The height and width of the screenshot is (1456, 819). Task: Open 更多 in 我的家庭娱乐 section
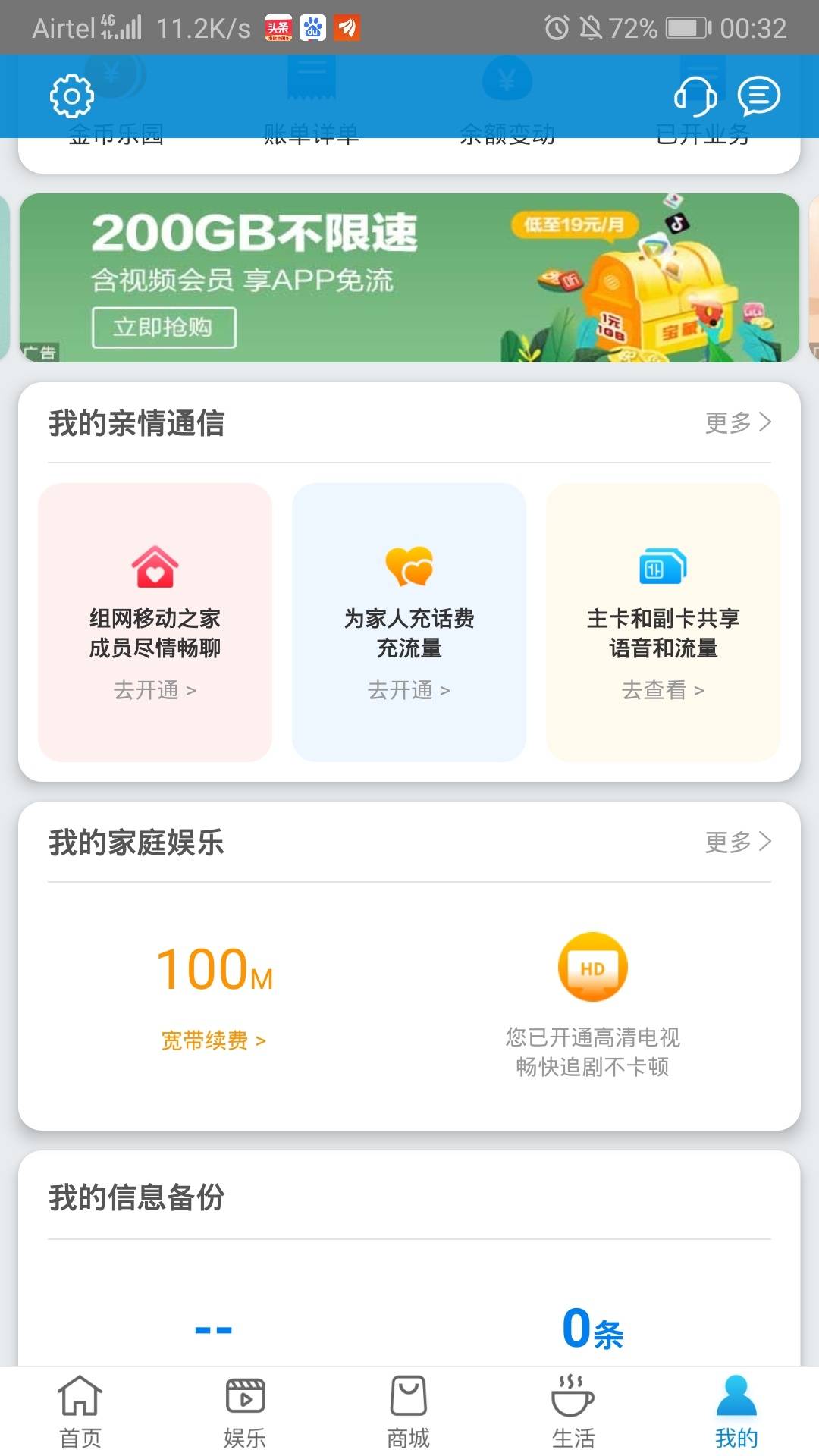pyautogui.click(x=738, y=842)
